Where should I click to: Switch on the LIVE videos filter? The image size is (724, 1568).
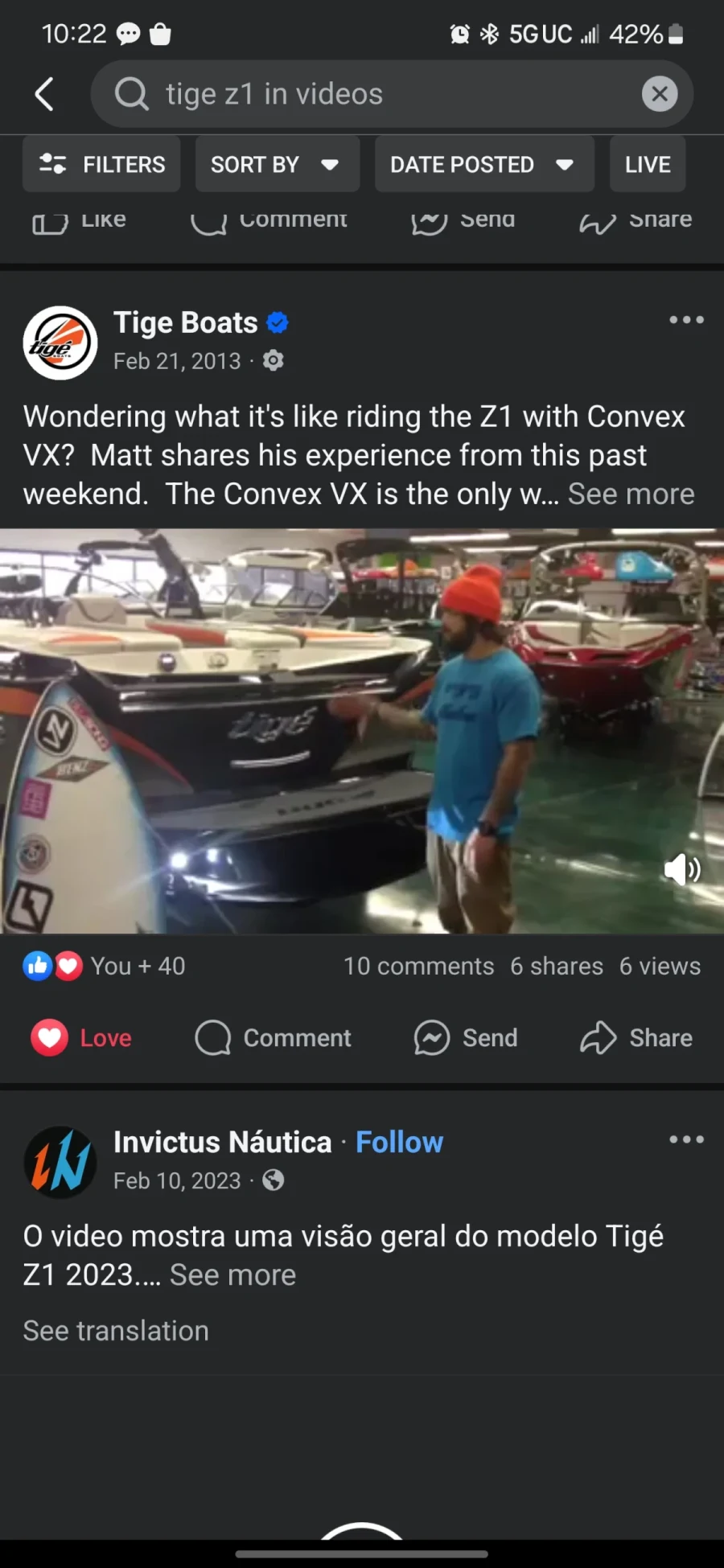click(x=647, y=164)
